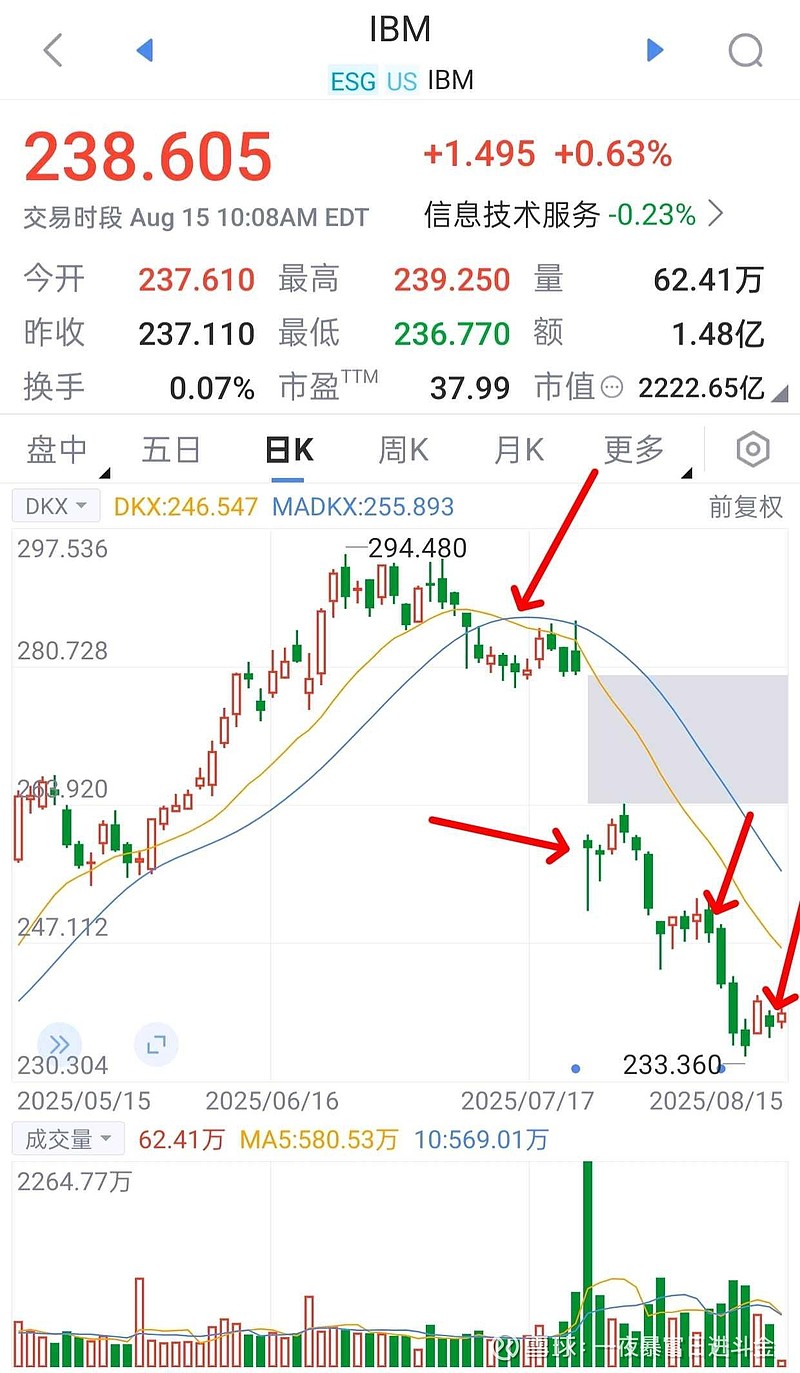Select the 月K chart tab

(519, 451)
